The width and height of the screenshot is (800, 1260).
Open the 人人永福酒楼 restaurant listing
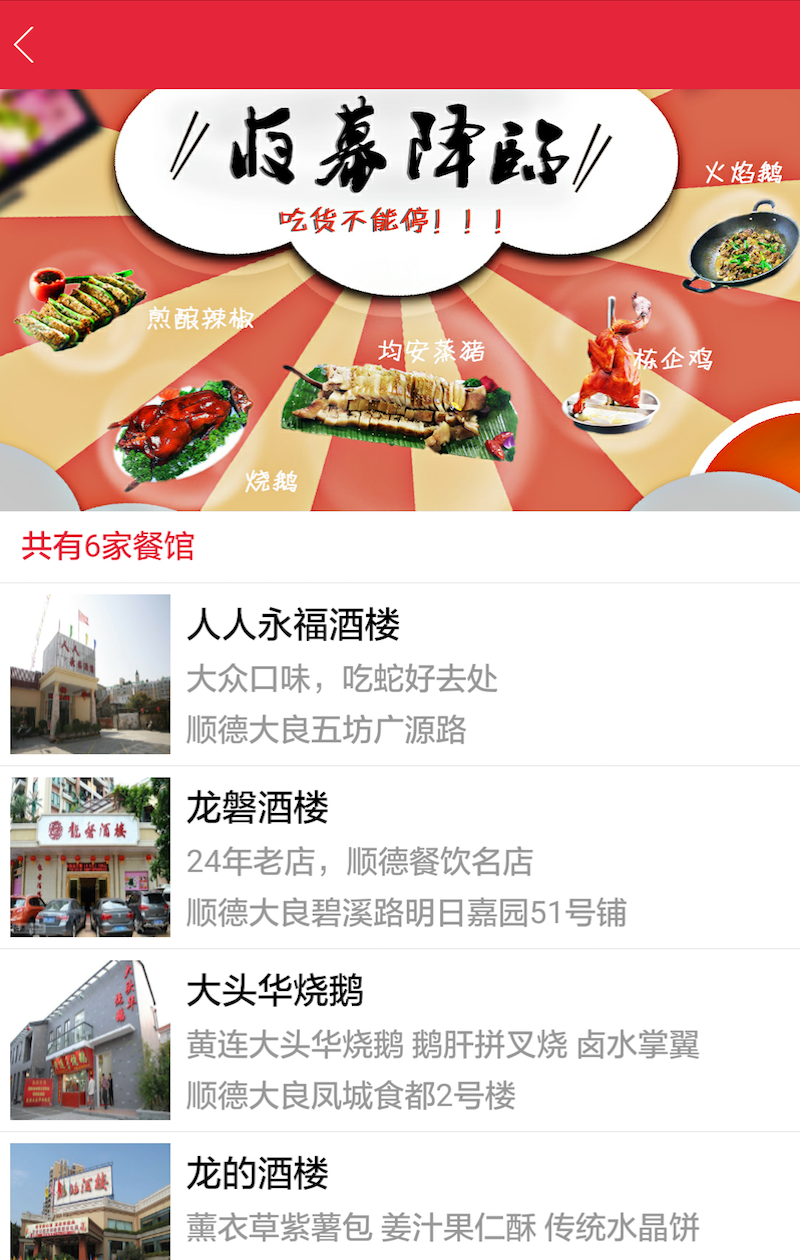coord(400,675)
